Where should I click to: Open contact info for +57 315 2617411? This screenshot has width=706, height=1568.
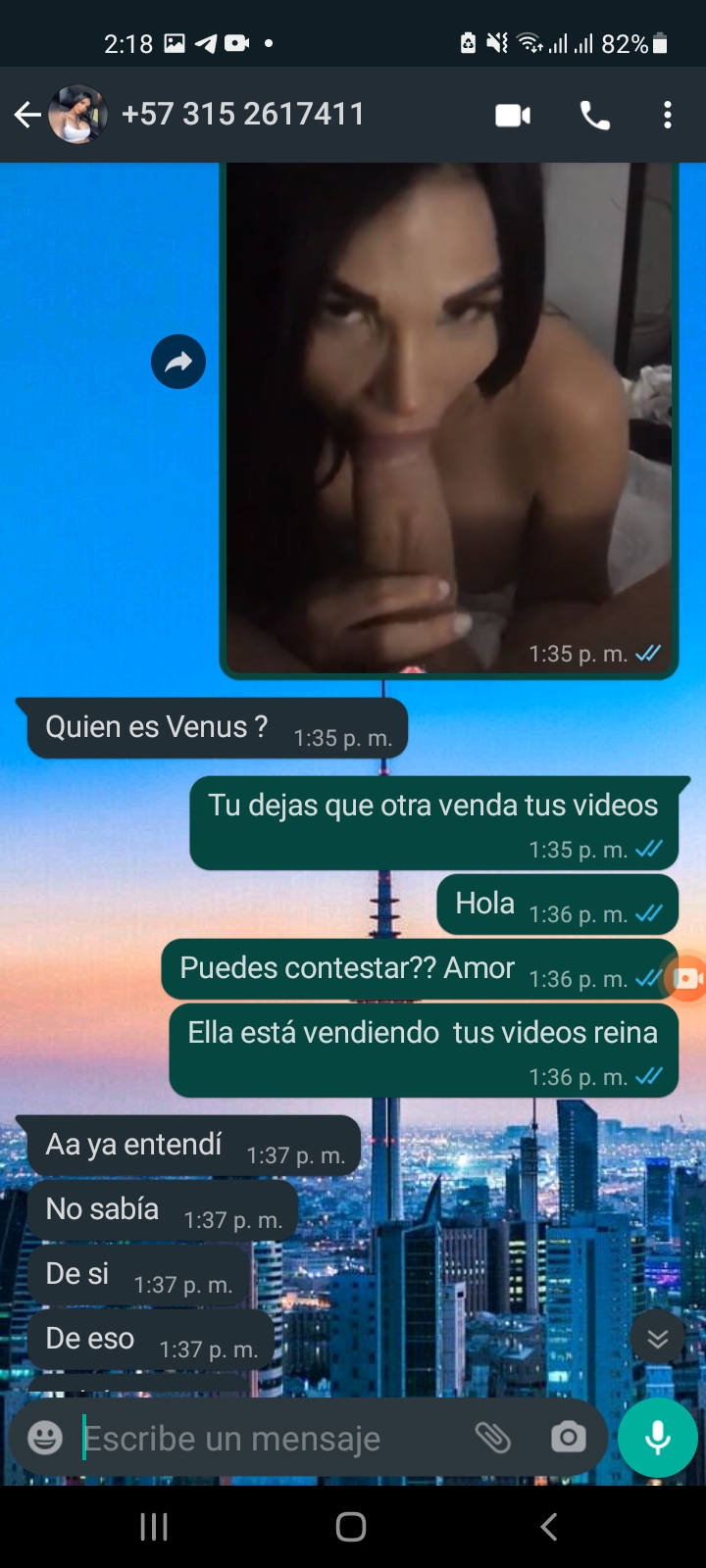click(x=242, y=115)
